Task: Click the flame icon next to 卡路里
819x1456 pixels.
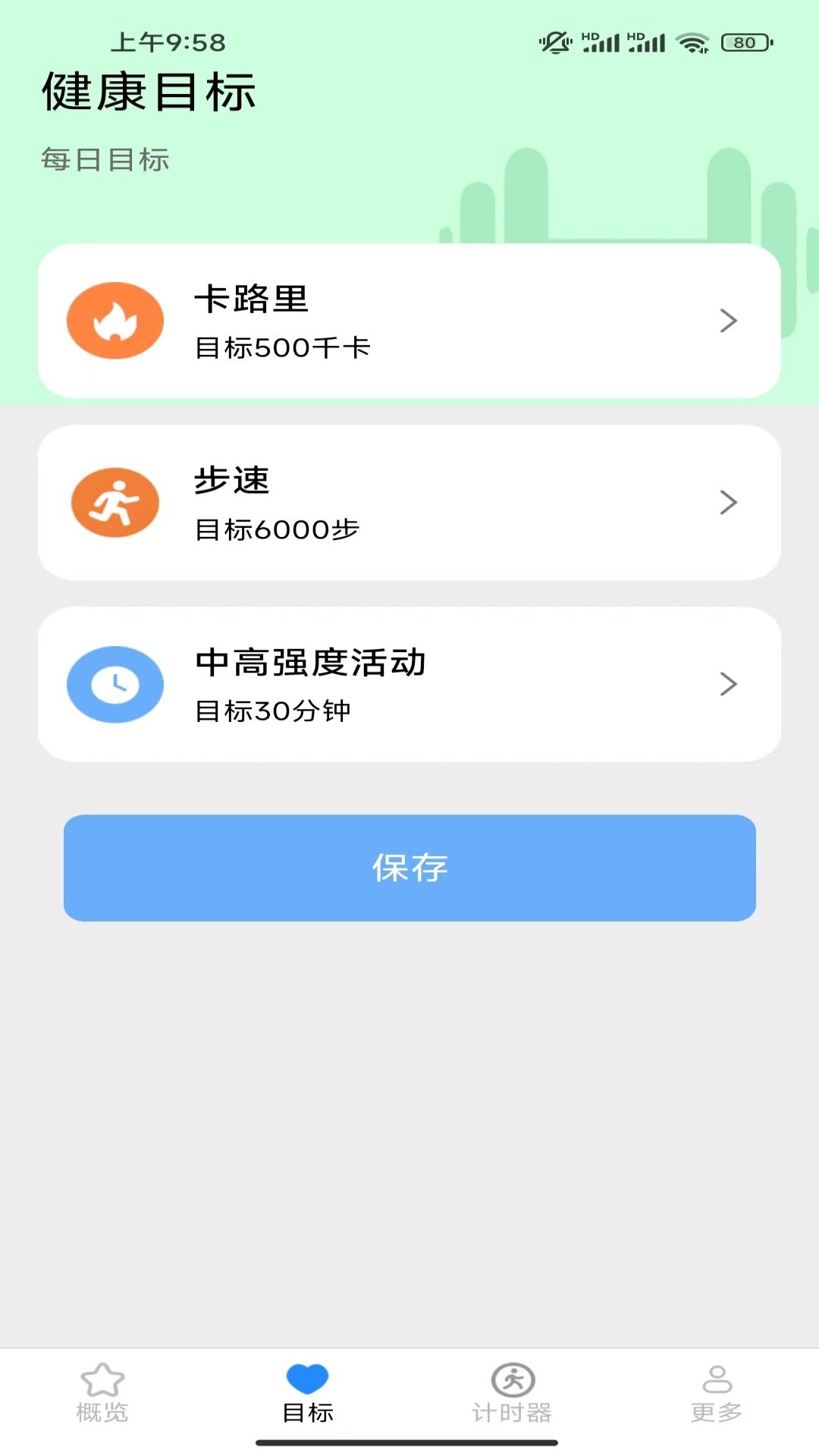Action: coord(115,320)
